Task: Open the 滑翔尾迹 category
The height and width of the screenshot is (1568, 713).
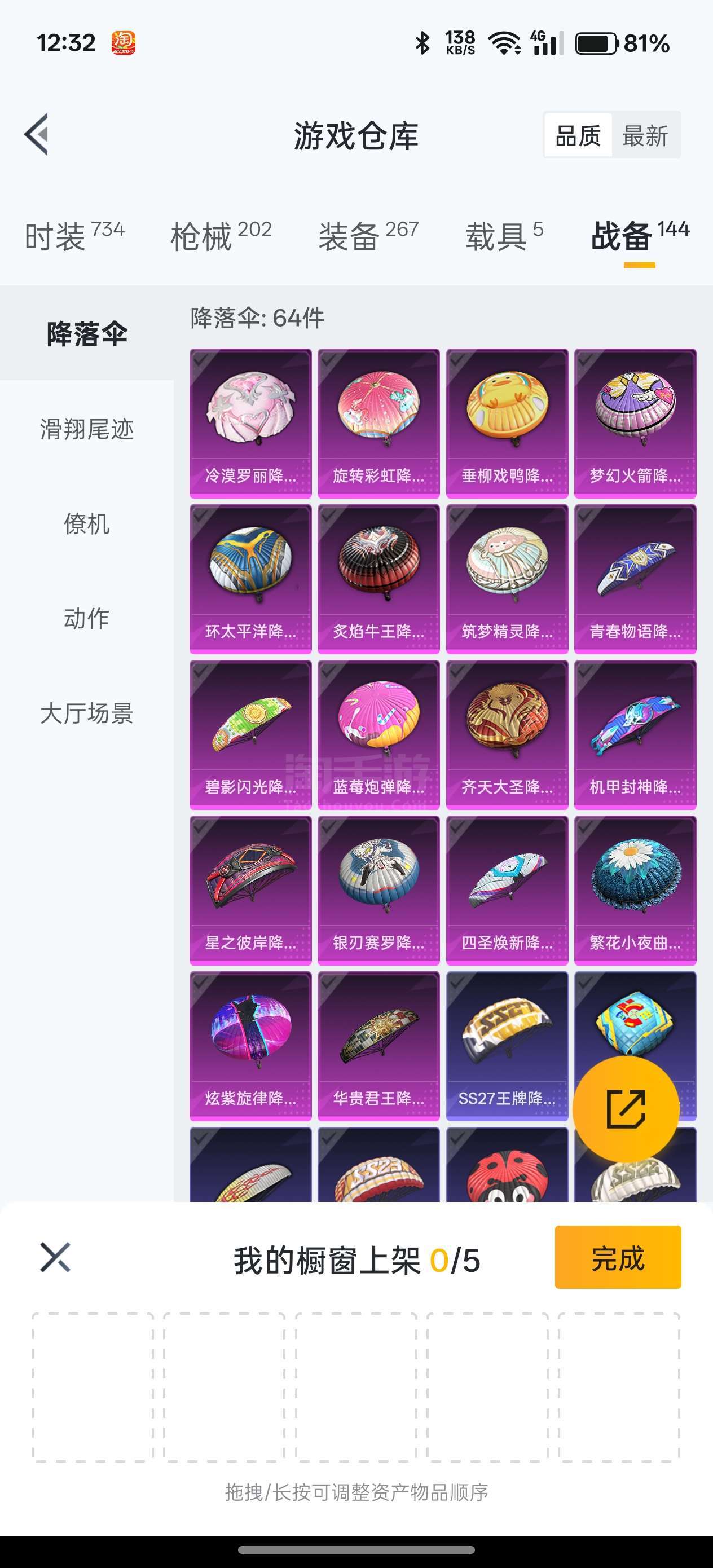Action: 86,429
